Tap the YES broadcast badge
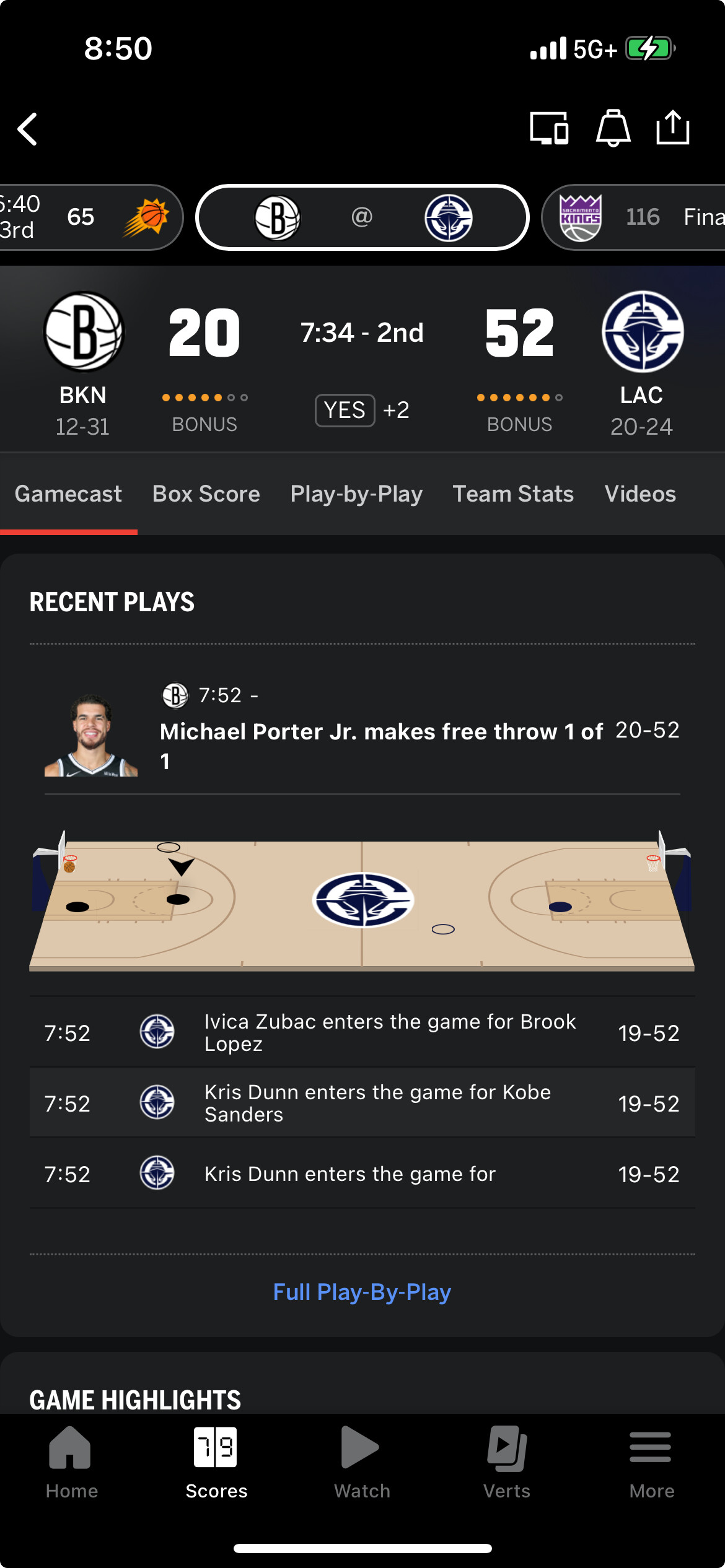 (x=345, y=410)
